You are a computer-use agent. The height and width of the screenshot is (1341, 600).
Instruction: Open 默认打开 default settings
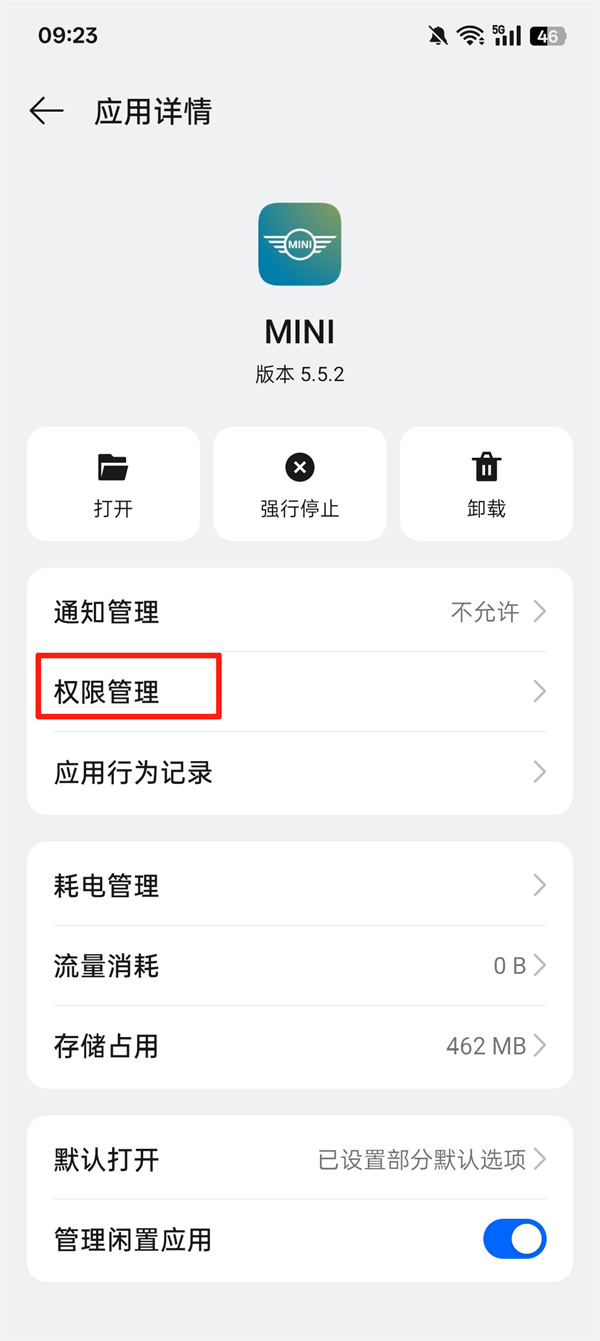click(299, 1159)
